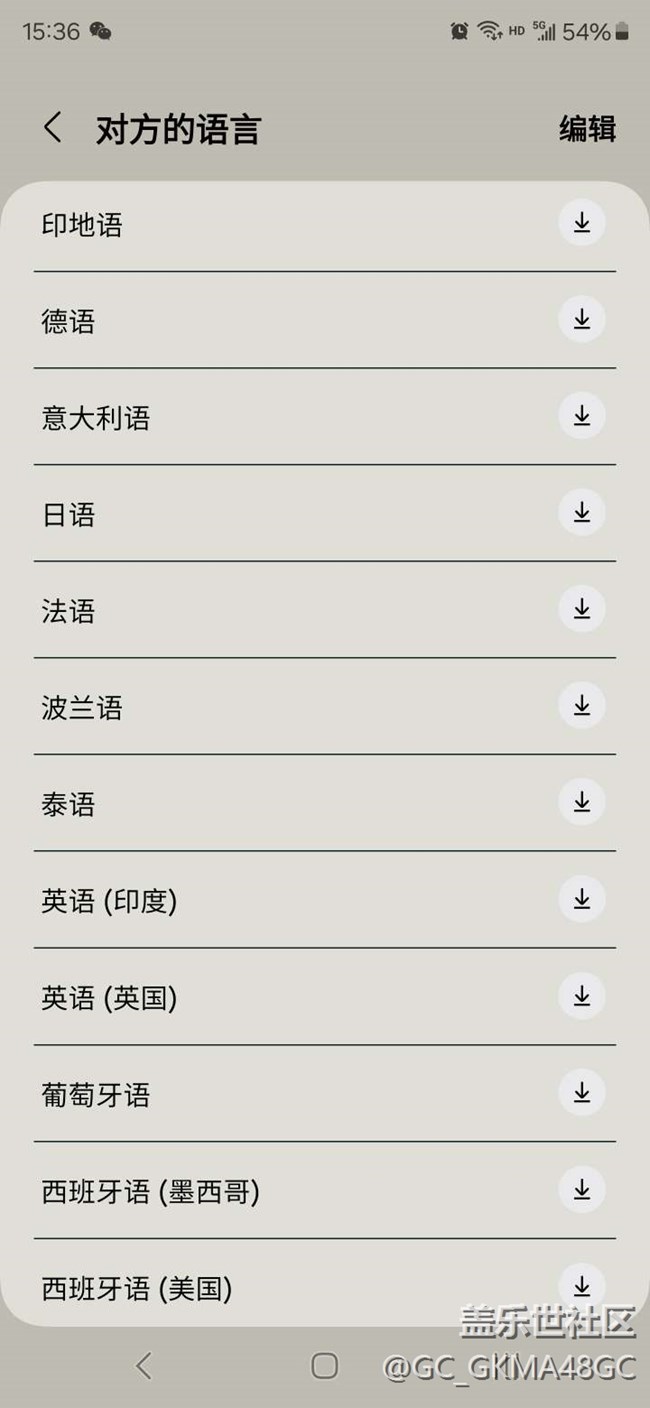Download the 西班牙语 (美国) language pack
The image size is (650, 1408).
(582, 1285)
